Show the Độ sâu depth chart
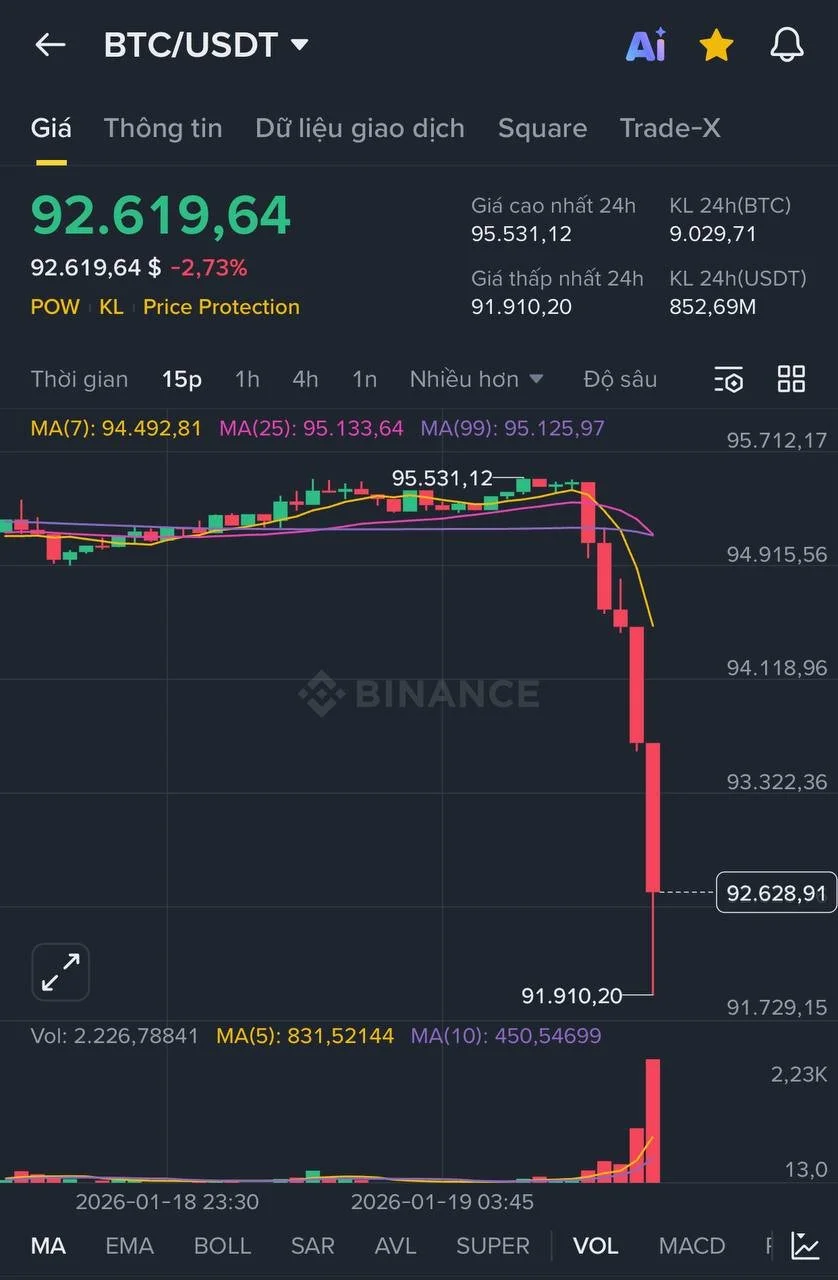 620,379
